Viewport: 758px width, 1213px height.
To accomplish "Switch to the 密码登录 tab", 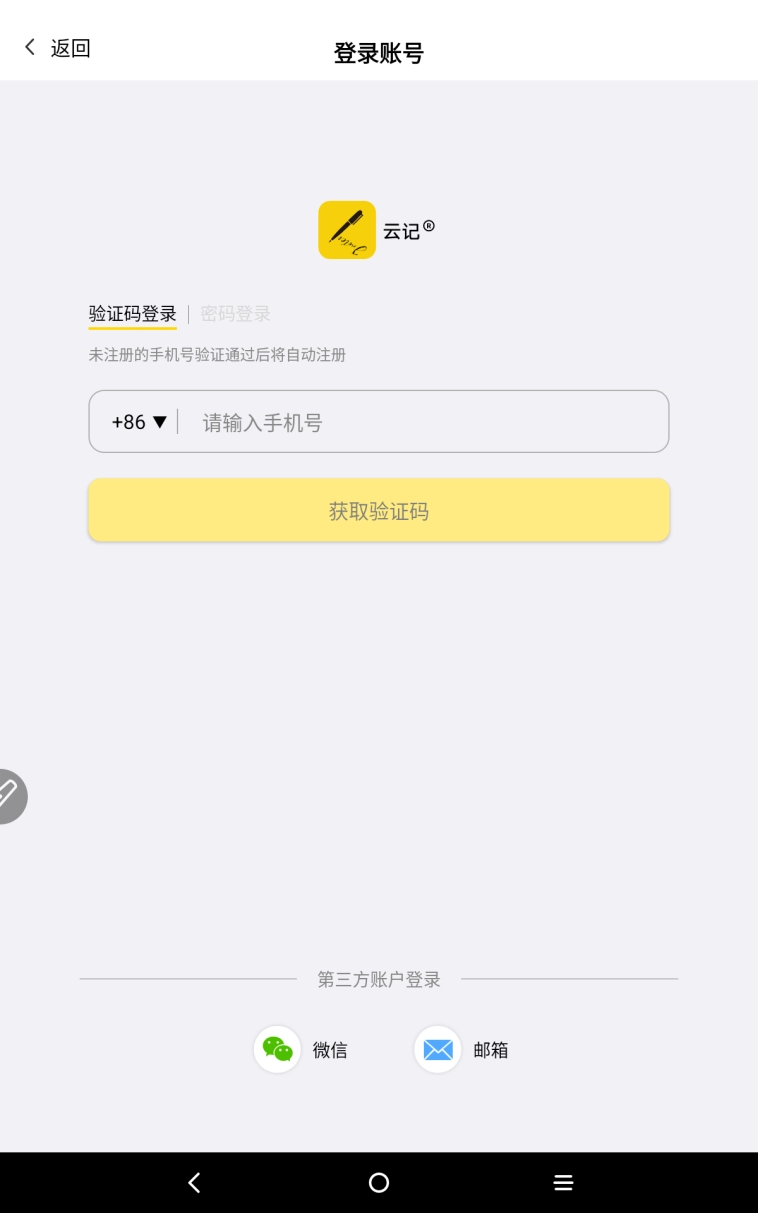I will [235, 314].
